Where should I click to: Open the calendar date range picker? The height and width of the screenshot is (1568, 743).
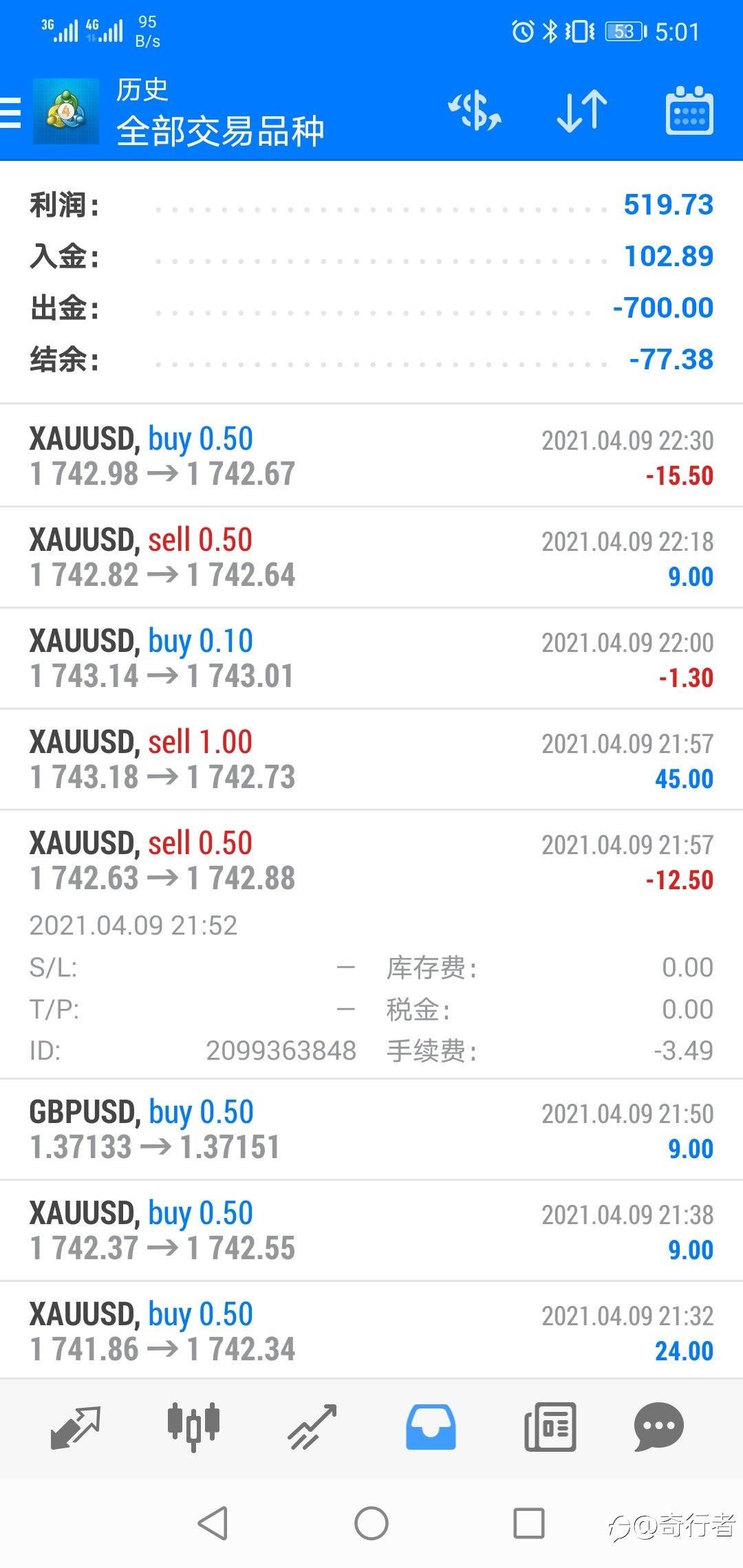[689, 111]
